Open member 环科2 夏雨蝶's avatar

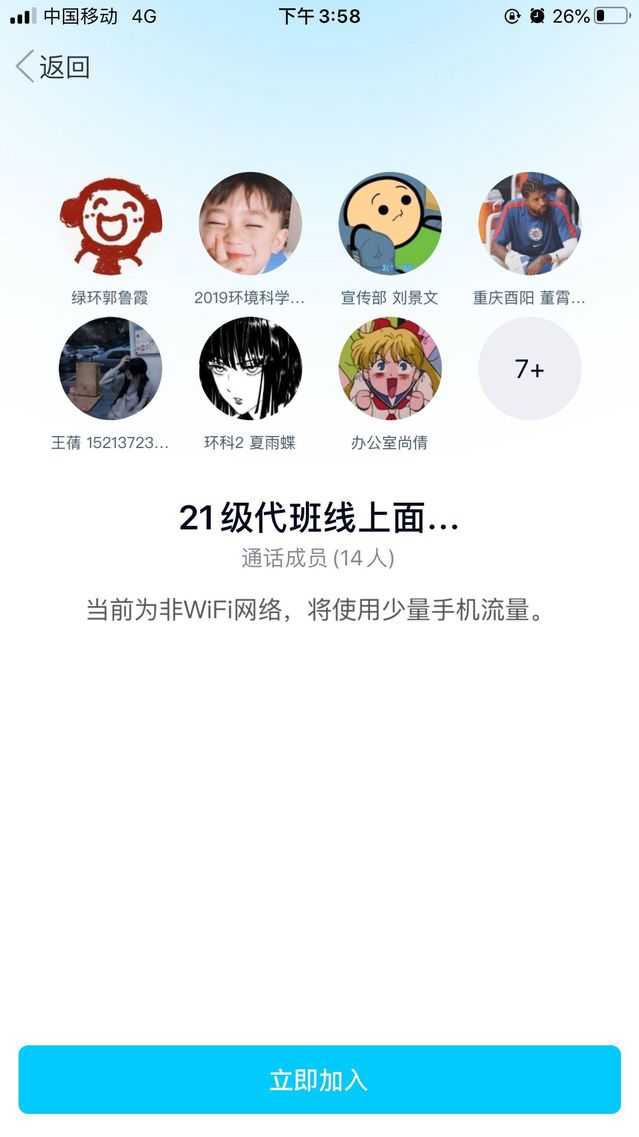coord(250,369)
